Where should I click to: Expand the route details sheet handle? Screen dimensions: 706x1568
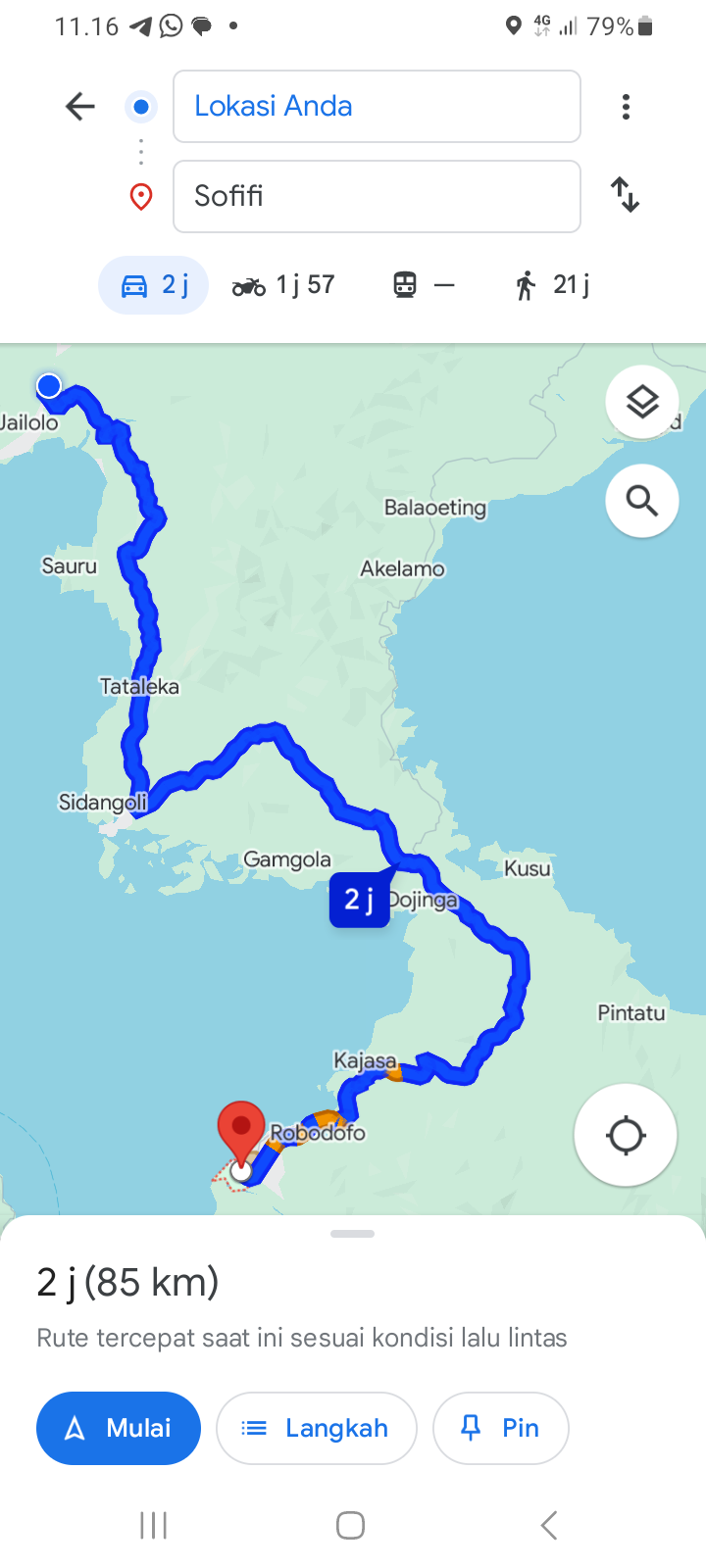coord(353,1234)
